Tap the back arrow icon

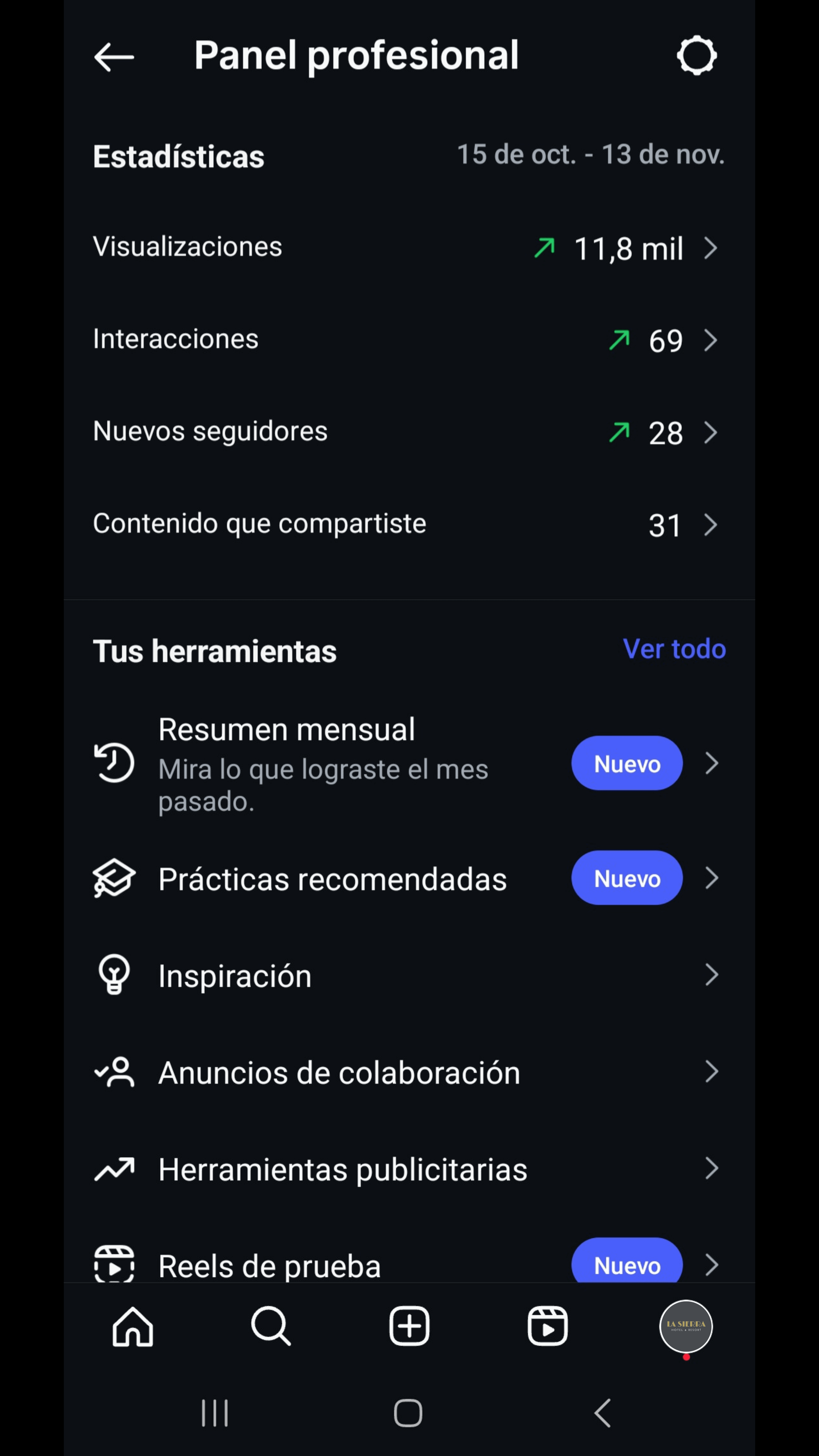113,56
